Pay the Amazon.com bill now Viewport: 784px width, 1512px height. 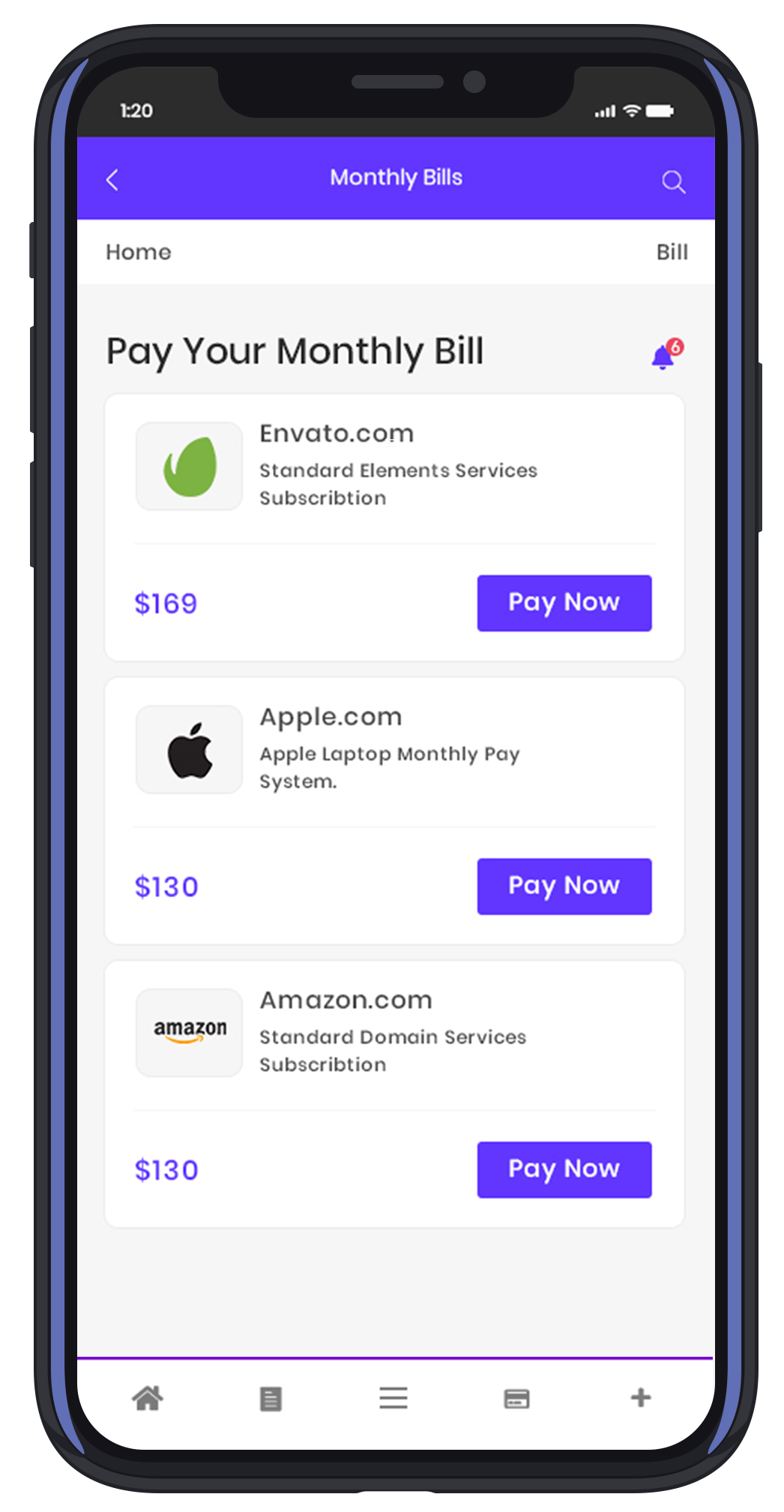click(x=564, y=1170)
